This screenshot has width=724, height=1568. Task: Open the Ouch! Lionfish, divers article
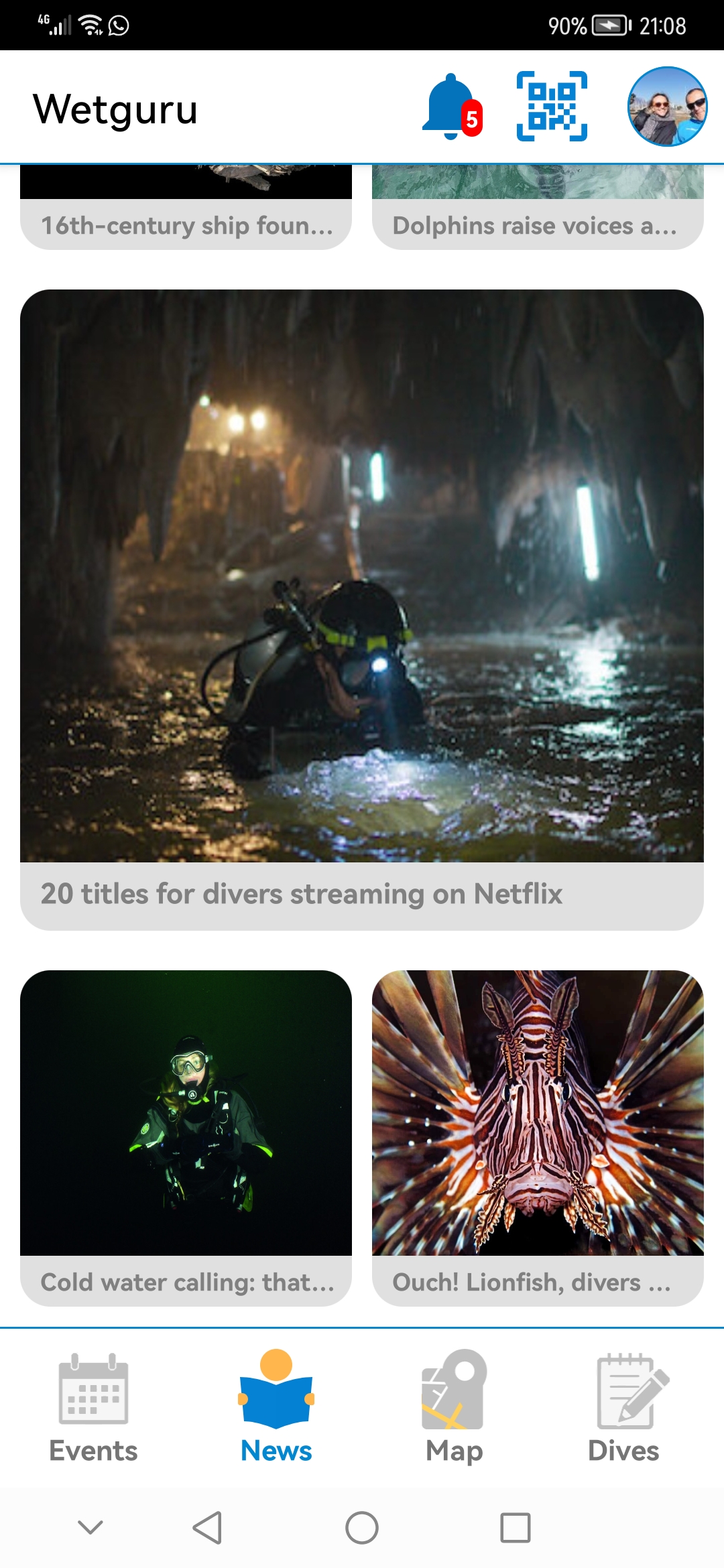538,1137
